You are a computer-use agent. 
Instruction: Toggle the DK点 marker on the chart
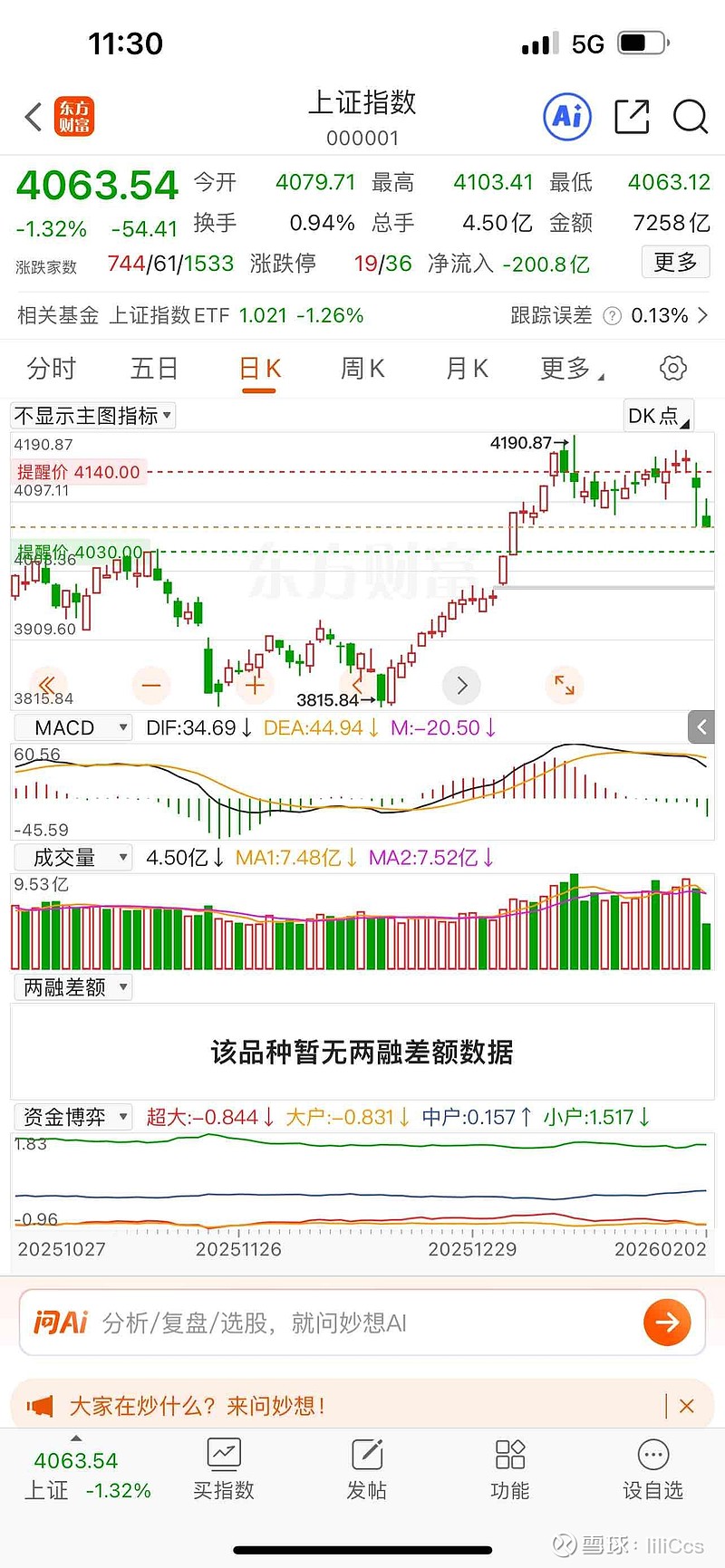coord(658,415)
